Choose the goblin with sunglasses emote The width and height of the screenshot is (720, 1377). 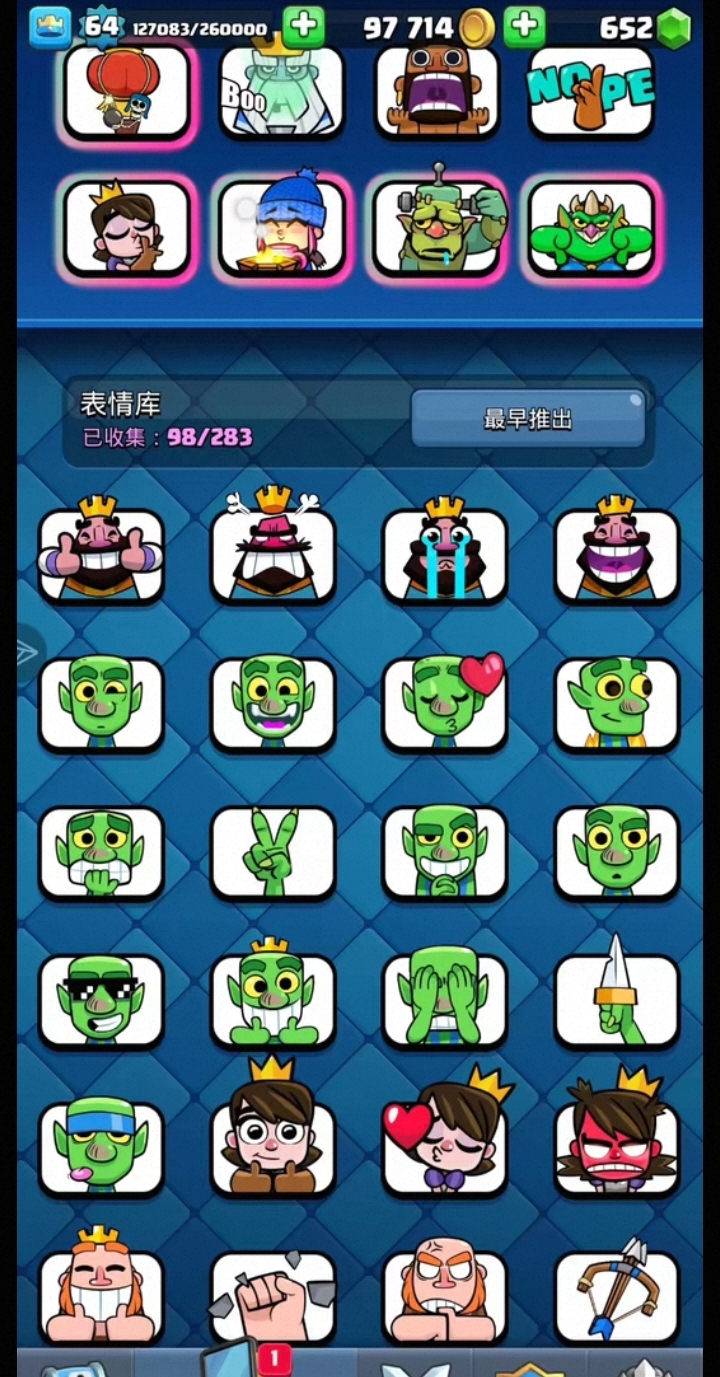(101, 1000)
